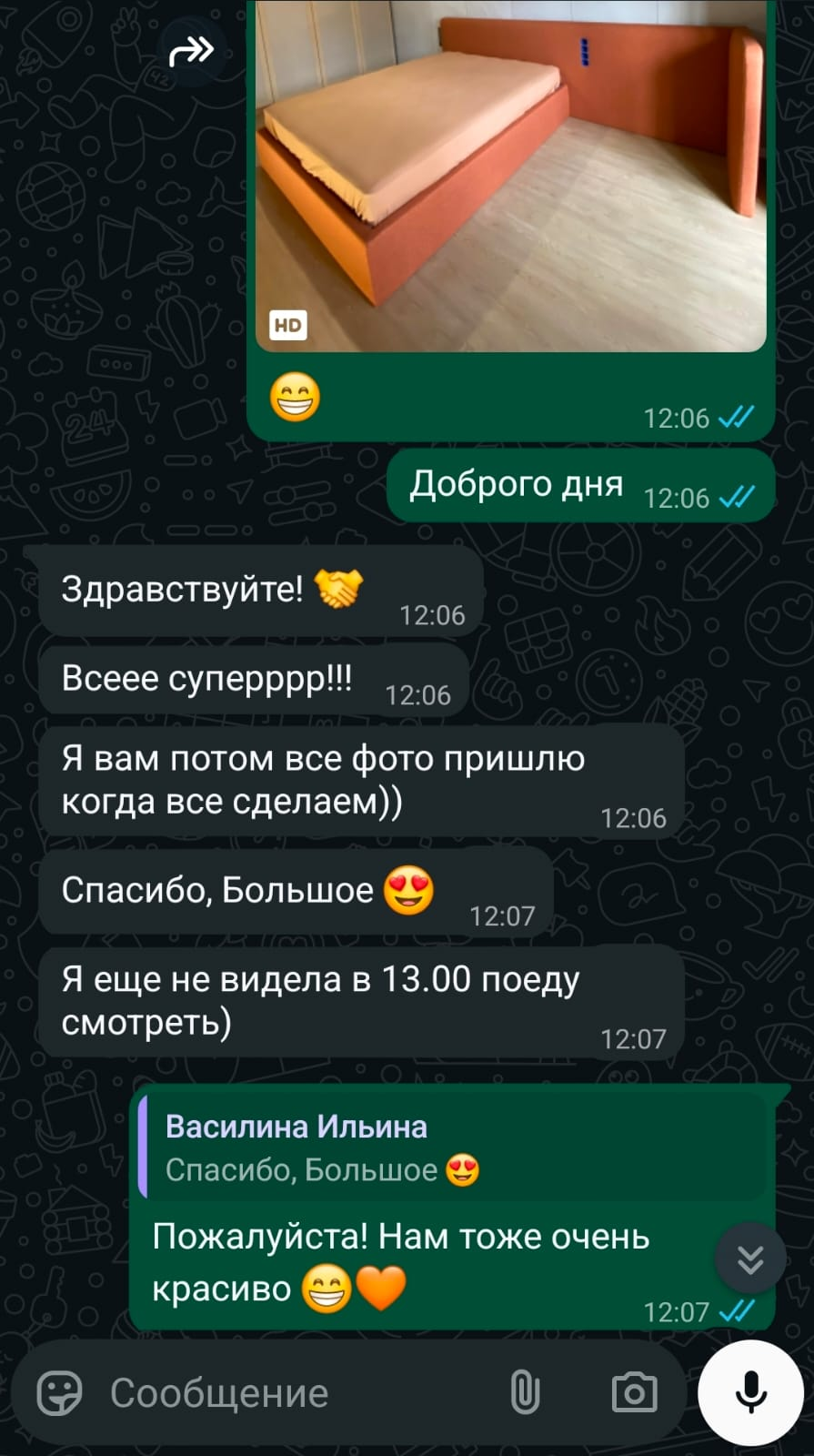The image size is (814, 1456).
Task: Attach a file with the paperclip
Action: point(525,1392)
